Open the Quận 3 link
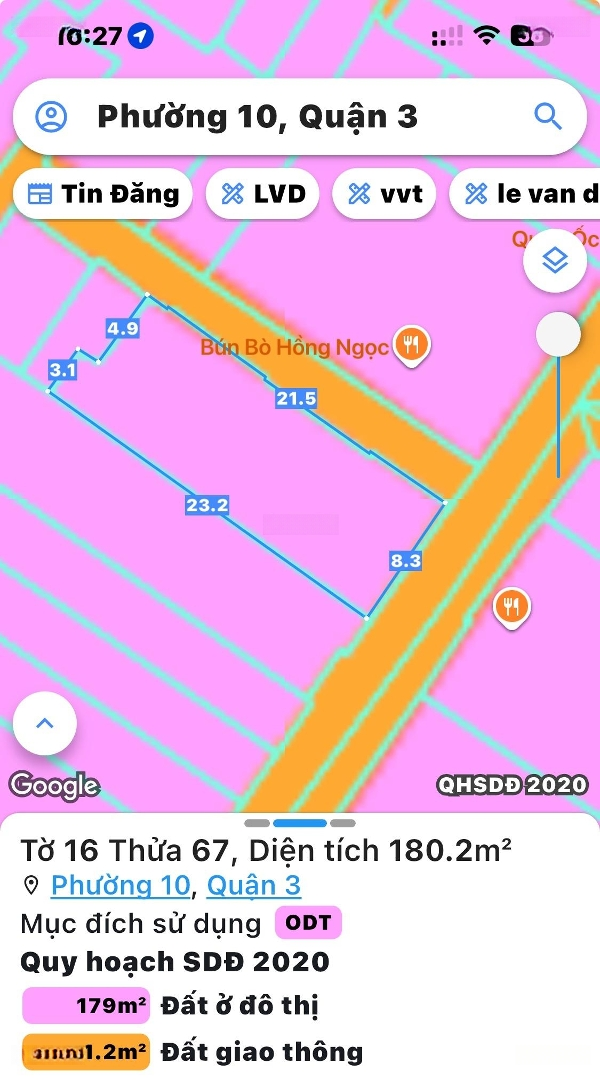Viewport: 600px width, 1080px height. coord(253,886)
